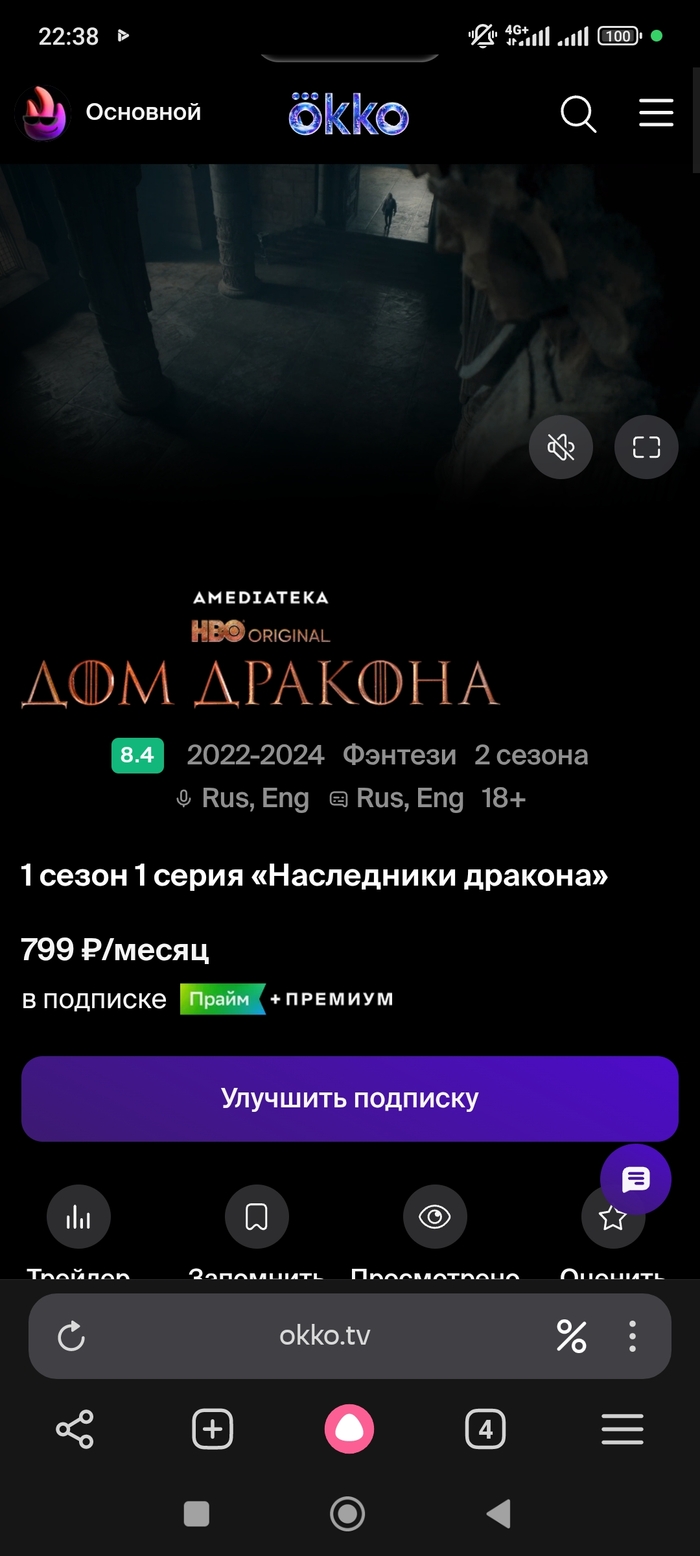Open the Основной profile switcher

click(111, 113)
